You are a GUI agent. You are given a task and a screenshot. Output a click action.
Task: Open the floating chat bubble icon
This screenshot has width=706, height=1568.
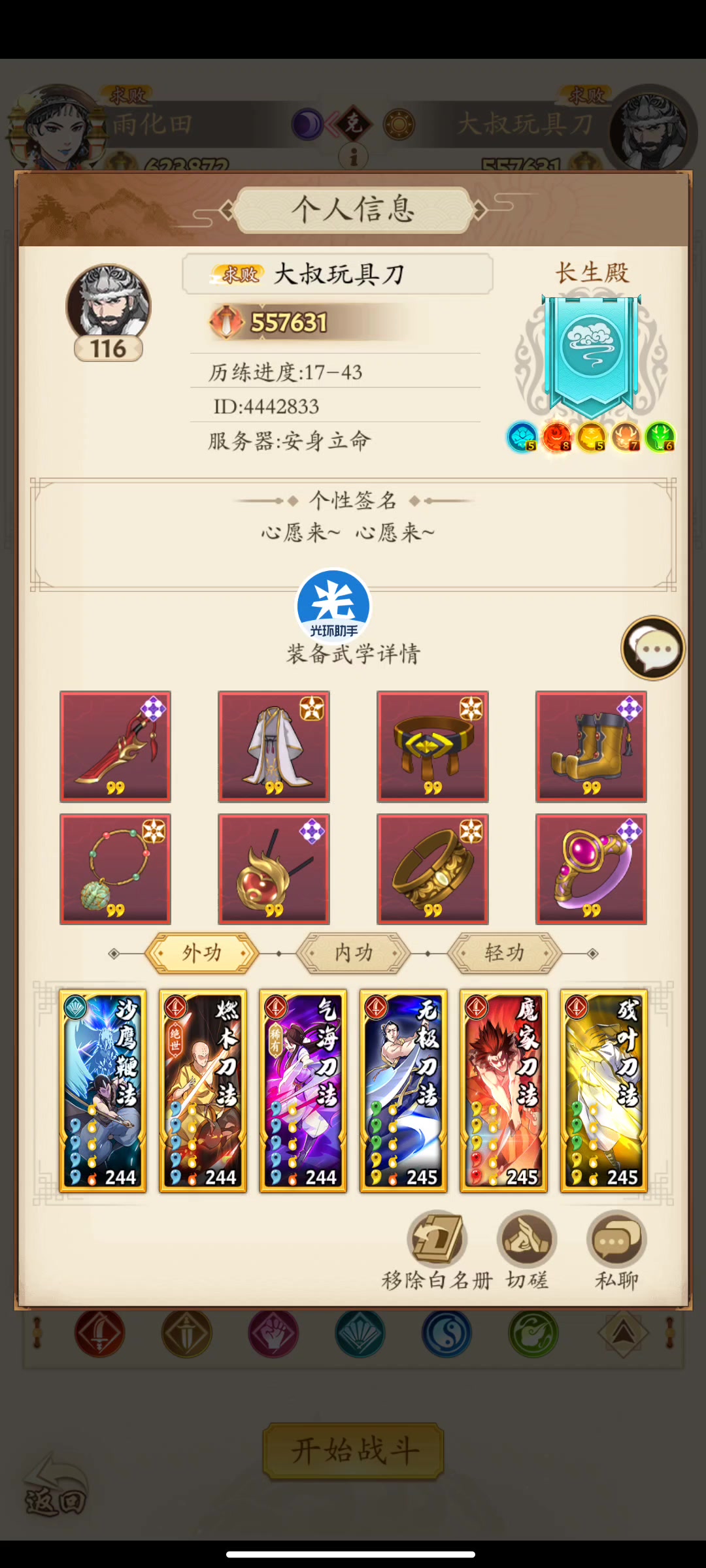point(652,648)
